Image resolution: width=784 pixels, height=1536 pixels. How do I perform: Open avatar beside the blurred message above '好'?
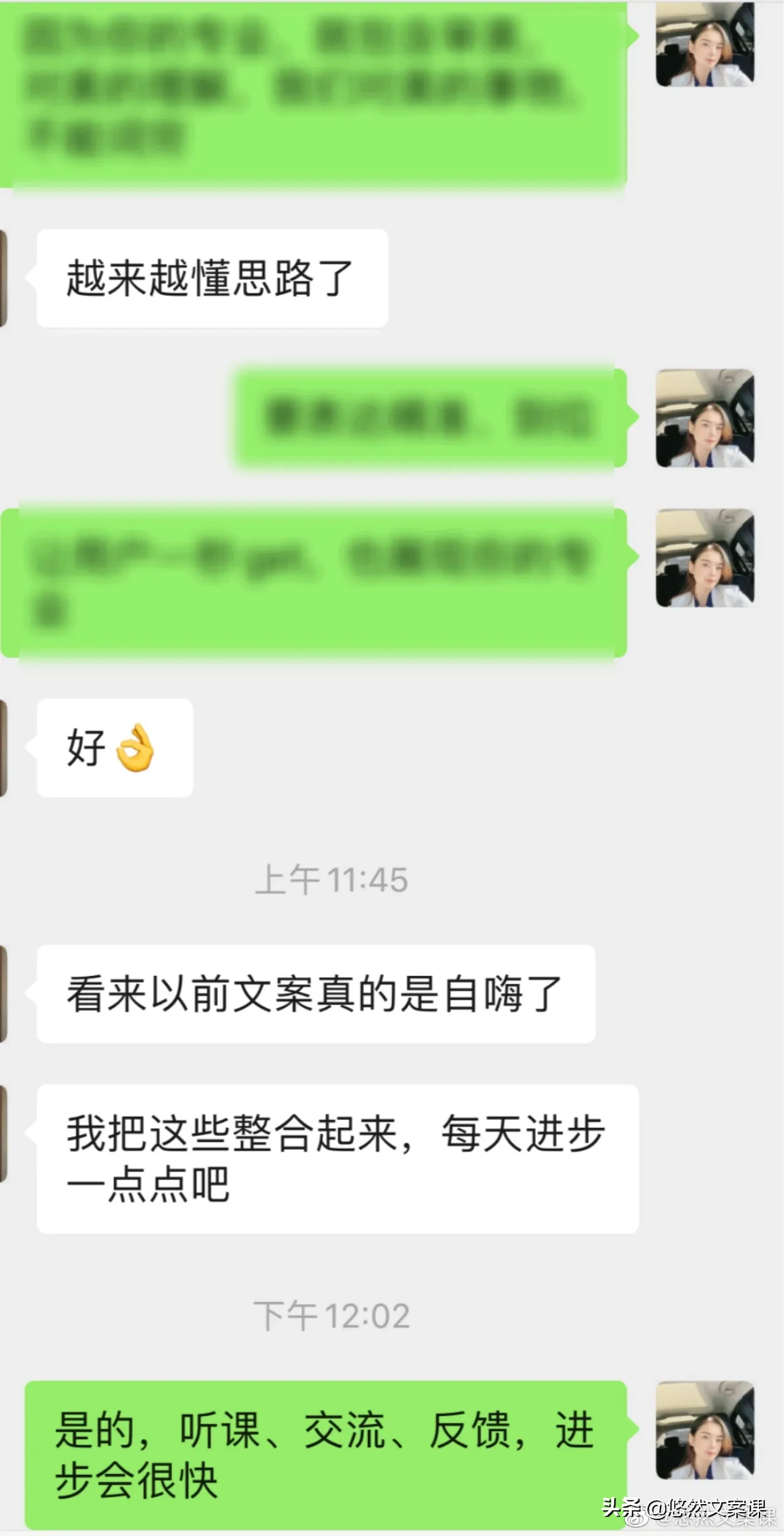pyautogui.click(x=705, y=558)
